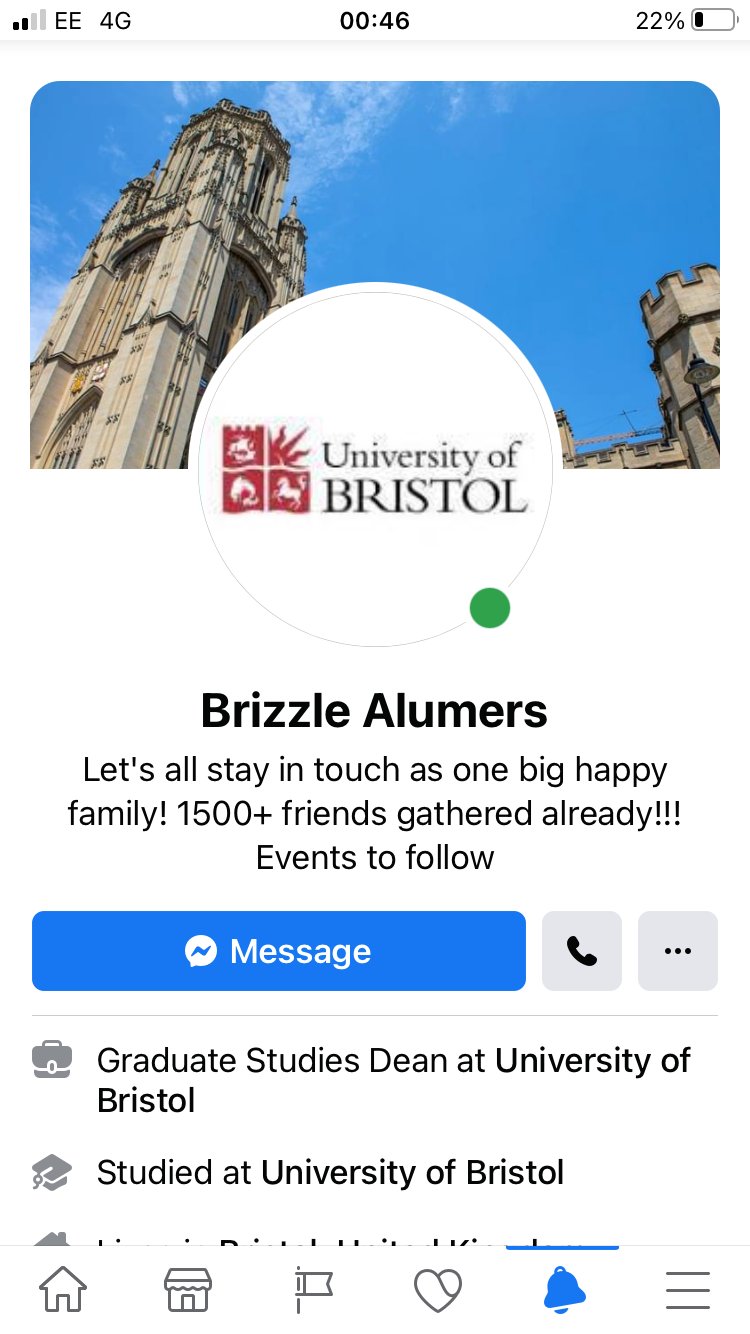The height and width of the screenshot is (1334, 750).
Task: Switch to the Dating heart tab
Action: click(438, 1290)
